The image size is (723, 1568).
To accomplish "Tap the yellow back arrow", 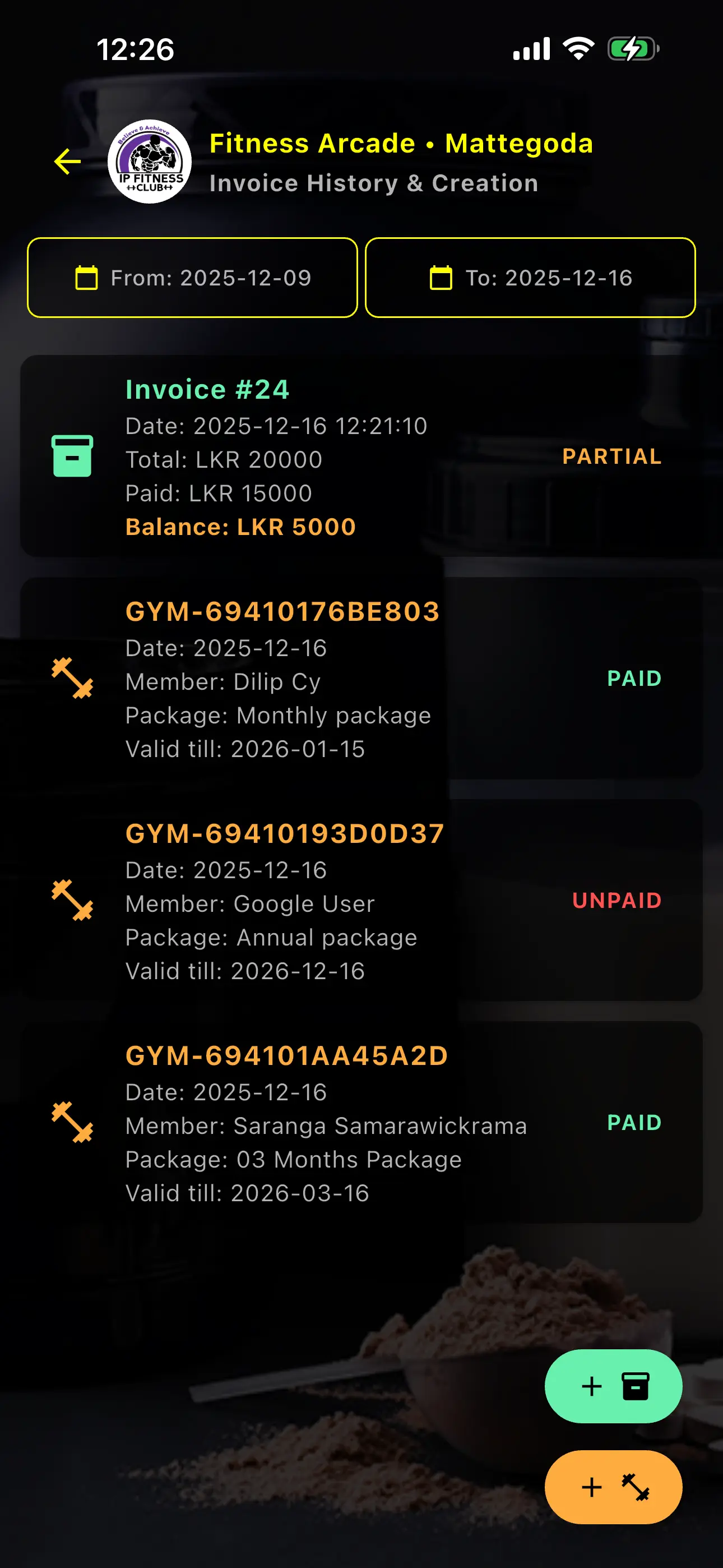I will 68,162.
